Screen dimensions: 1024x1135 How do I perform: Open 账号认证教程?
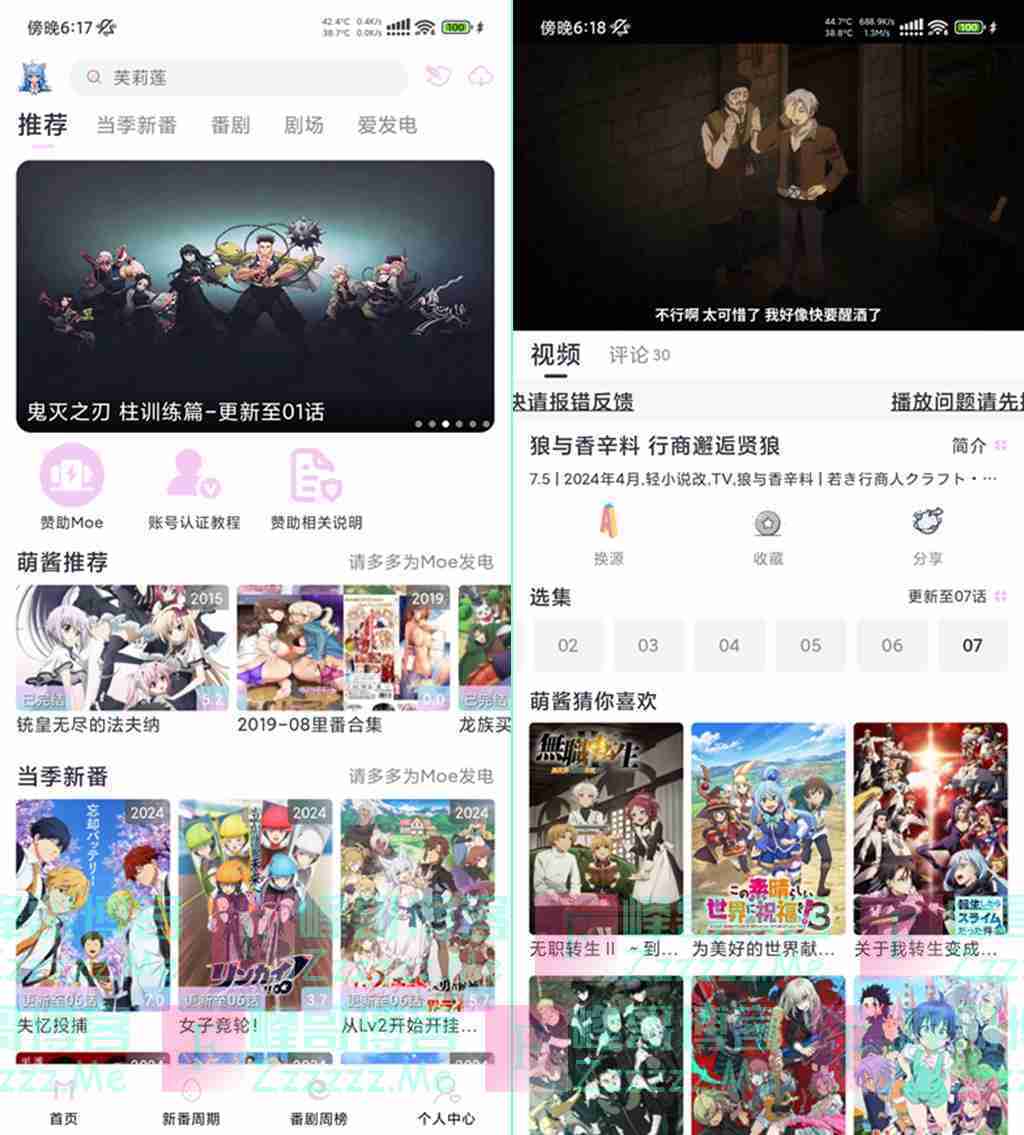194,488
